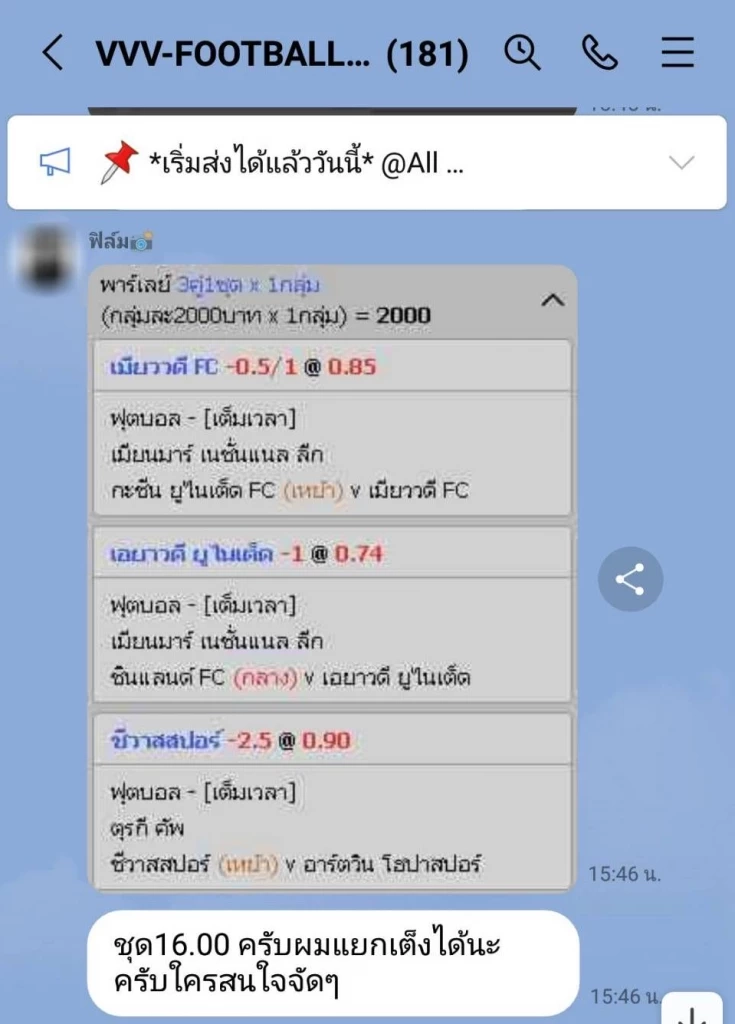Start a voice call from the chat header
Viewport: 735px width, 1024px height.
[601, 52]
